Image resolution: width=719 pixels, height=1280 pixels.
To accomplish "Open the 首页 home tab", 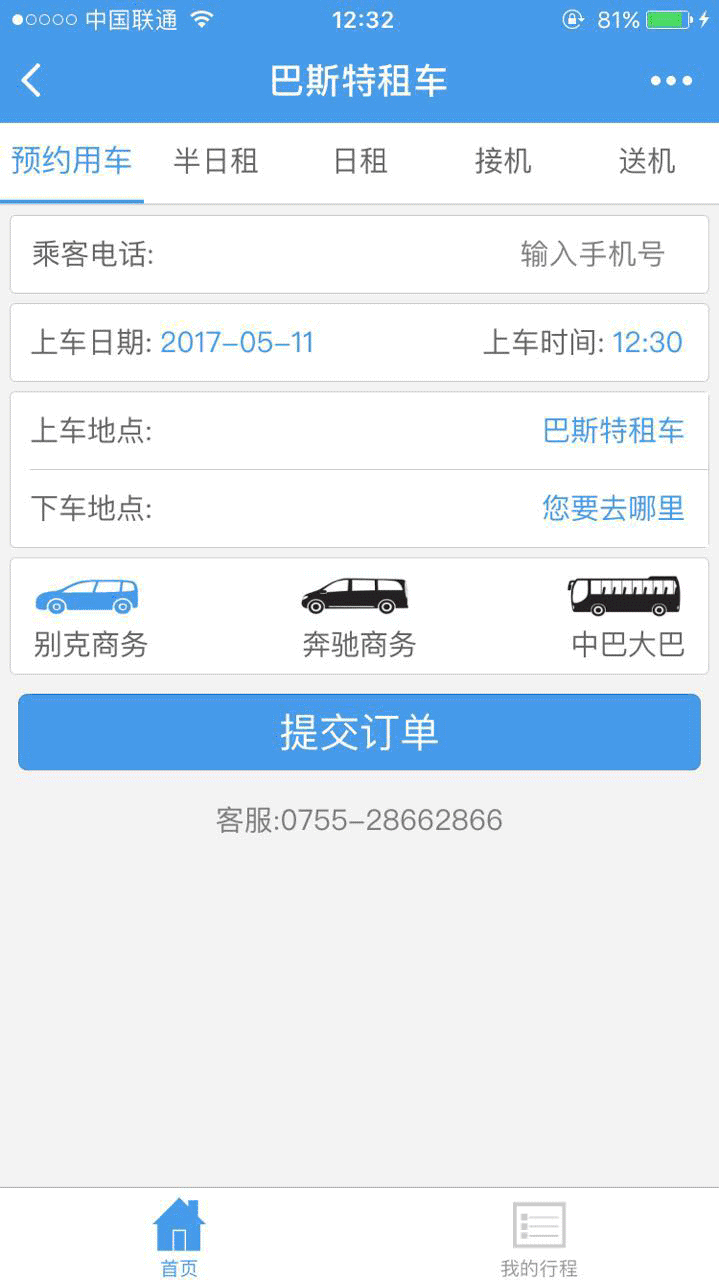I will point(179,1238).
